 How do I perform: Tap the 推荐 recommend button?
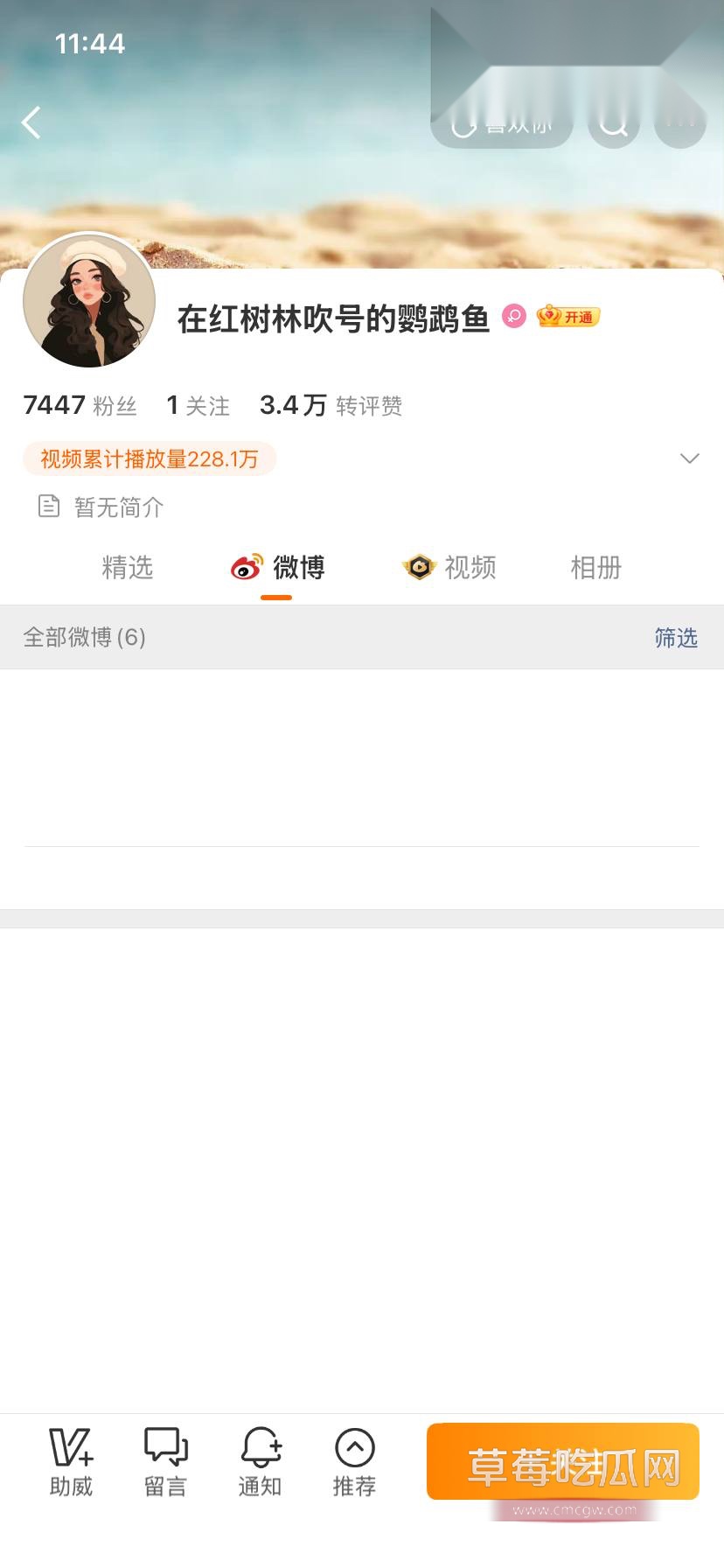pyautogui.click(x=354, y=1462)
